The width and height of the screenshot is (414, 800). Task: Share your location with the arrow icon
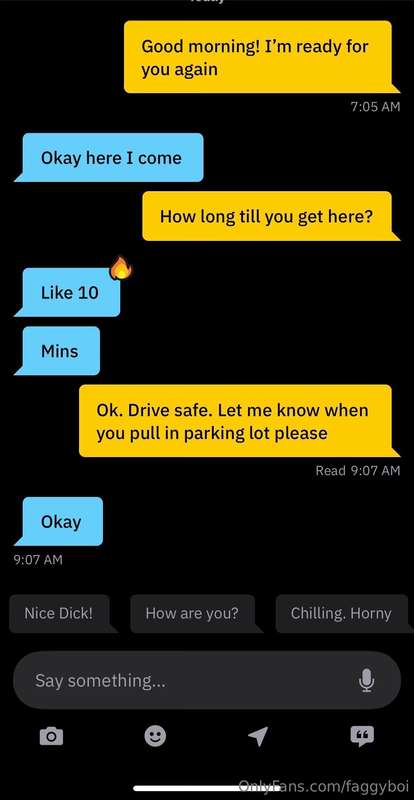click(x=258, y=736)
